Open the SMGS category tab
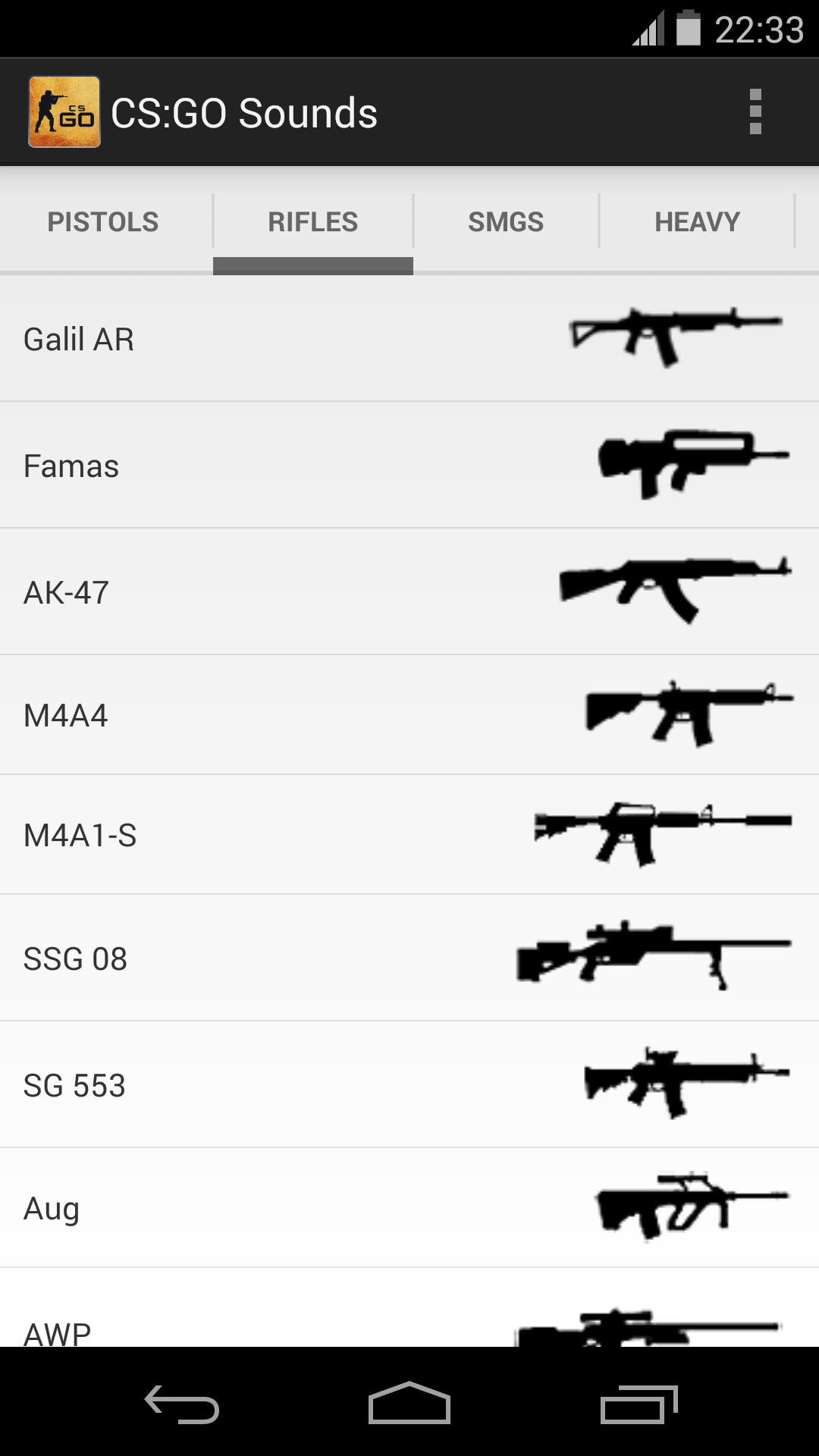Screen dimensions: 819x1456 (505, 221)
